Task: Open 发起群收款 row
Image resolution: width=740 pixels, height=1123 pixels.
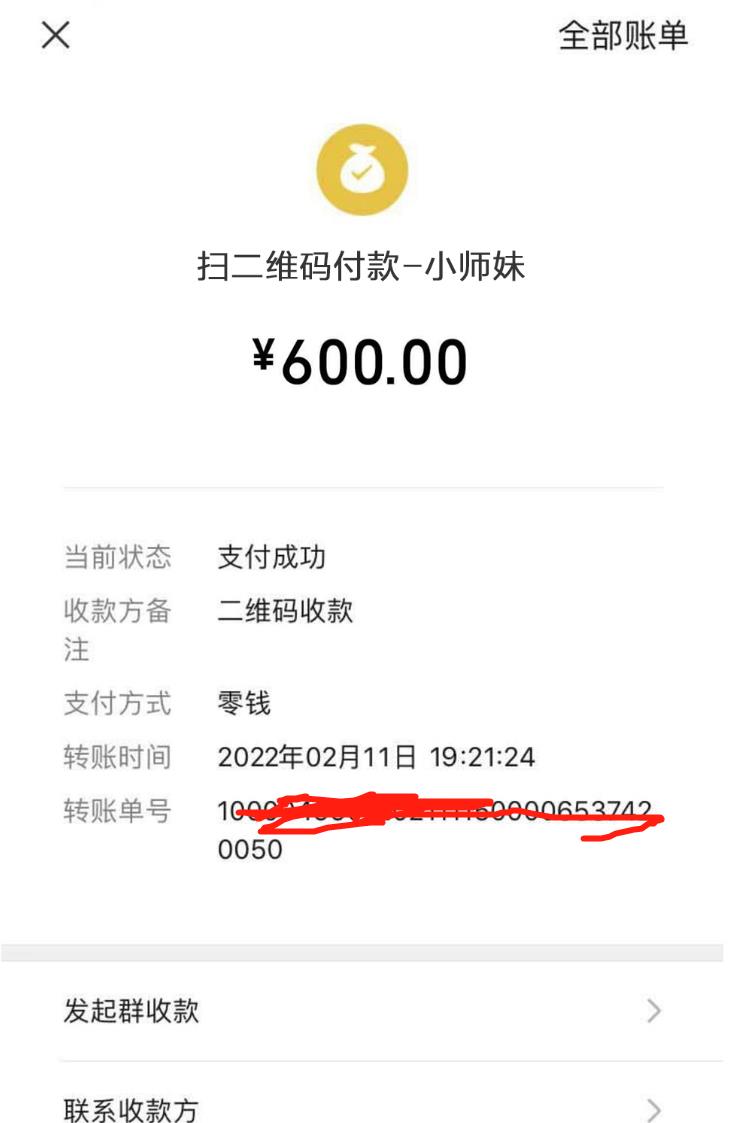Action: pyautogui.click(x=362, y=1011)
